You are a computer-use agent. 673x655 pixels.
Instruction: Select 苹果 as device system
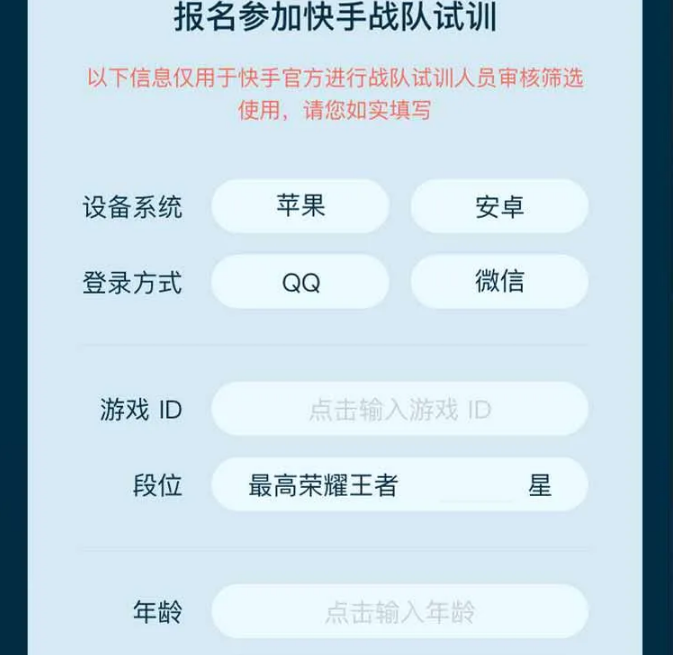(300, 206)
